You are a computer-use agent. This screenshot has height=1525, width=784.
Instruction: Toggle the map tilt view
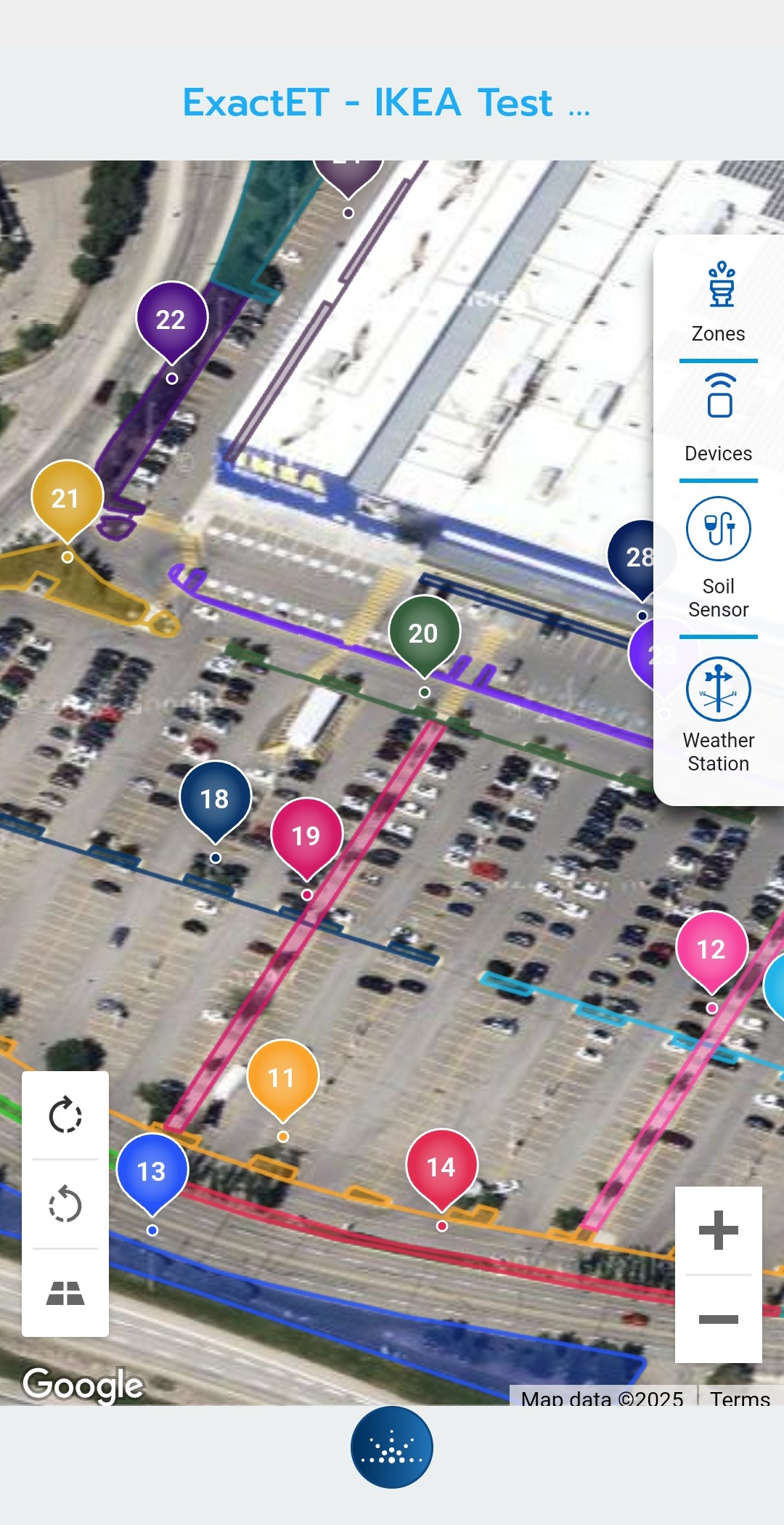(65, 1293)
